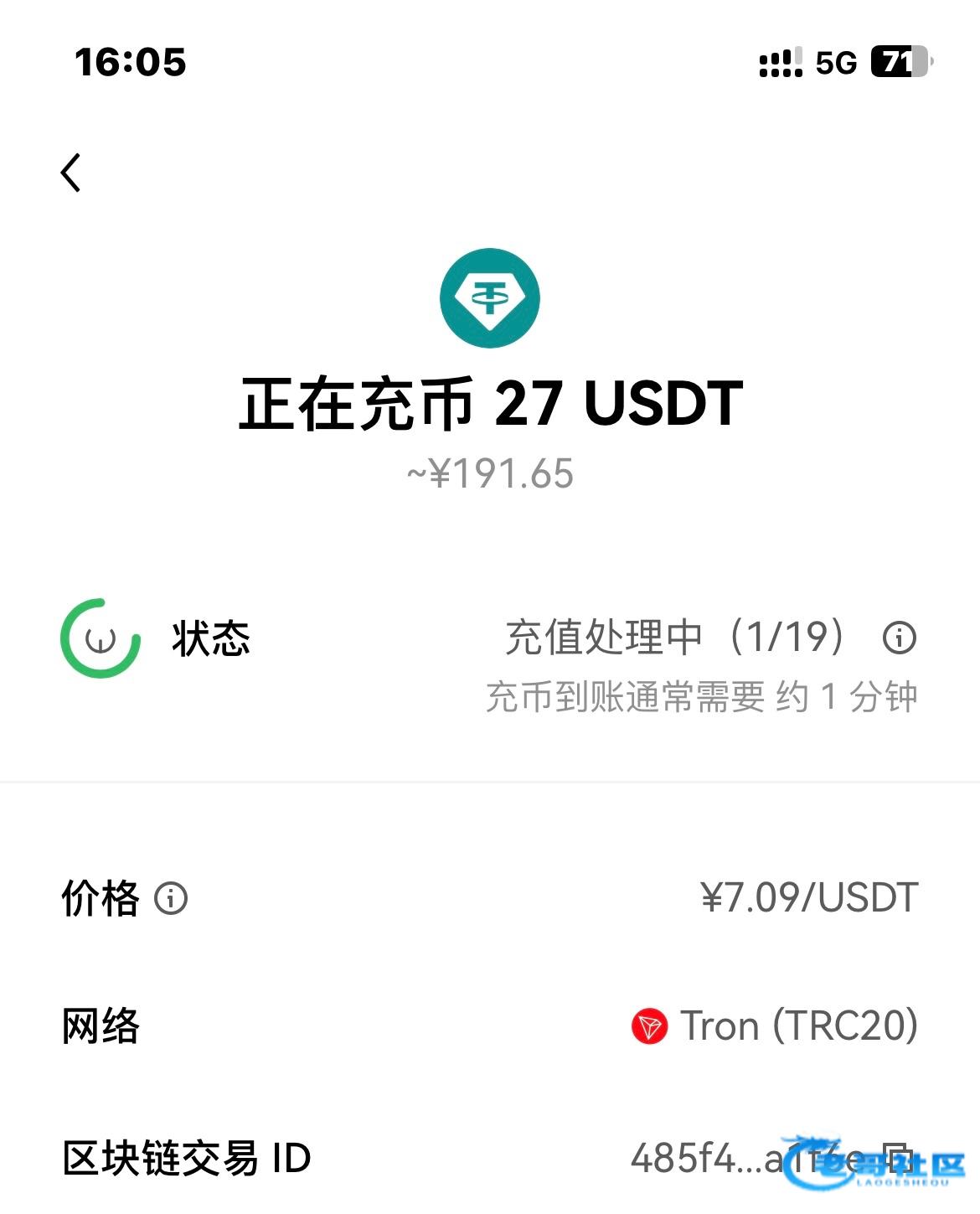Tap the info icon next to 价格
Screen dimensions: 980x1214
[171, 898]
